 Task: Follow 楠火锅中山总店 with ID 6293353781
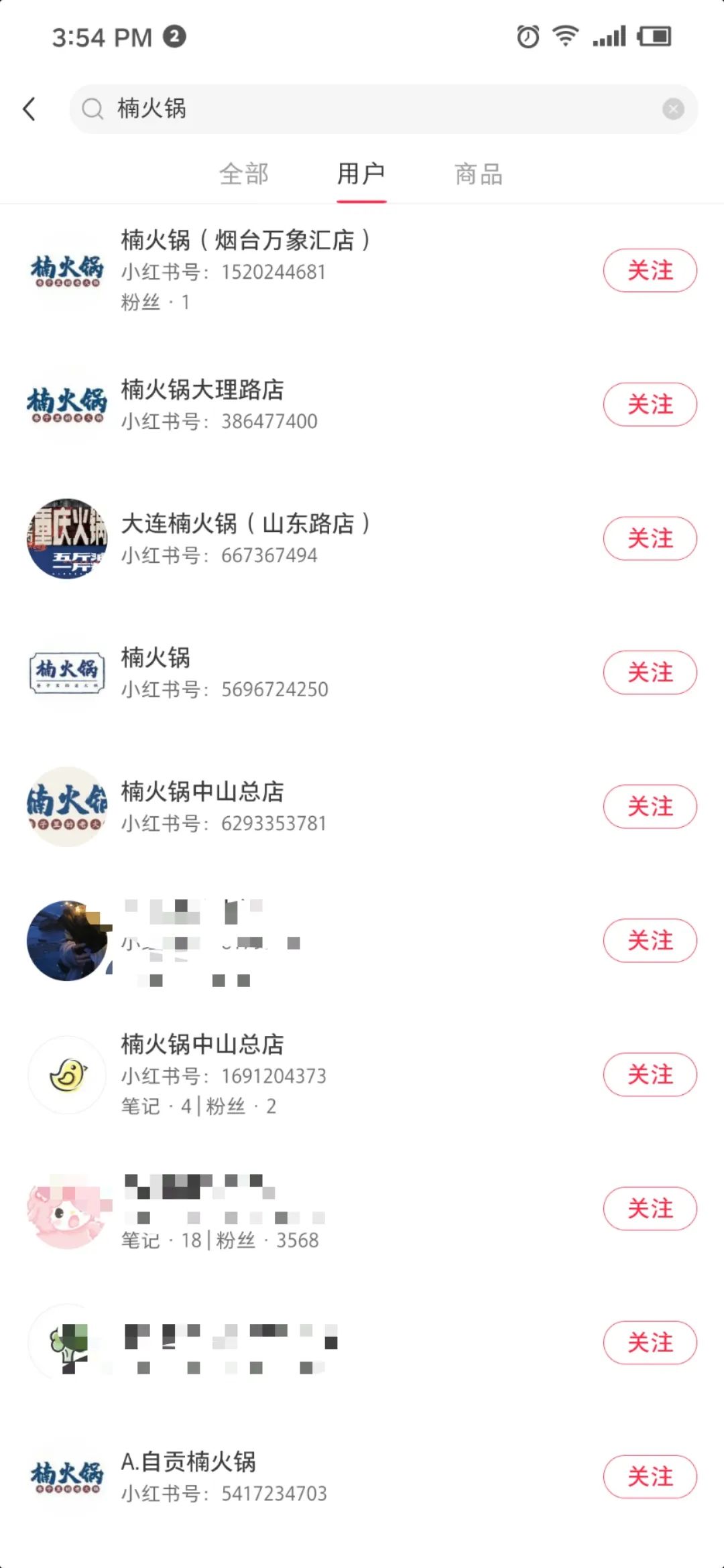coord(650,807)
